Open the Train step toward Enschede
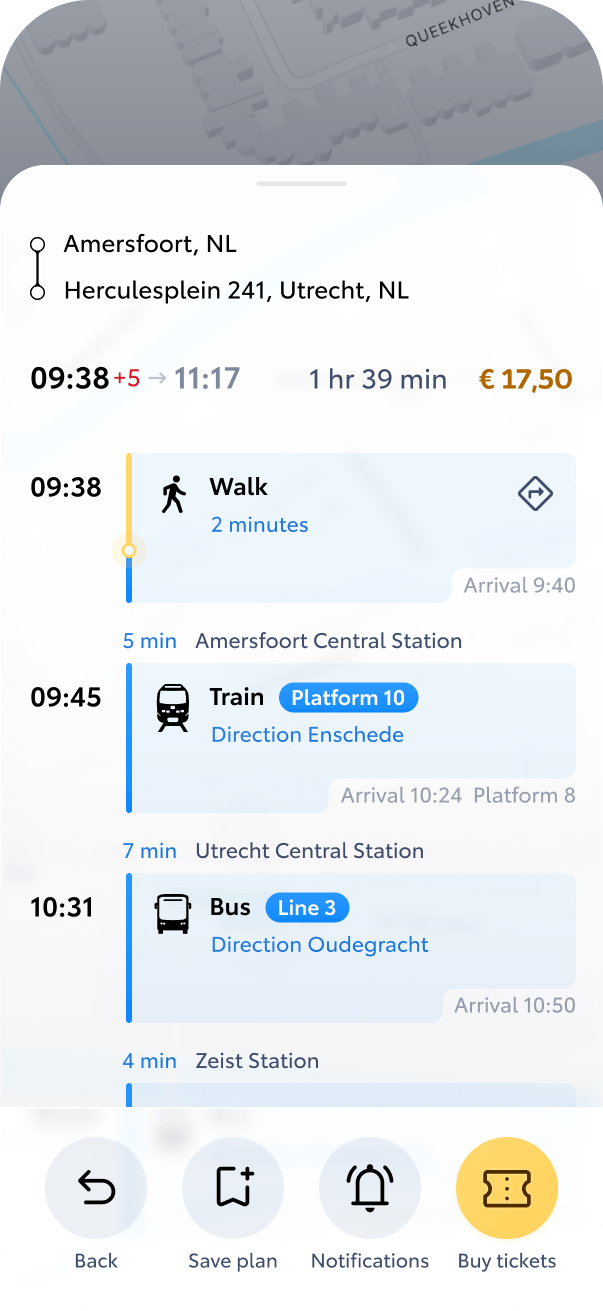The width and height of the screenshot is (603, 1311). click(x=354, y=738)
